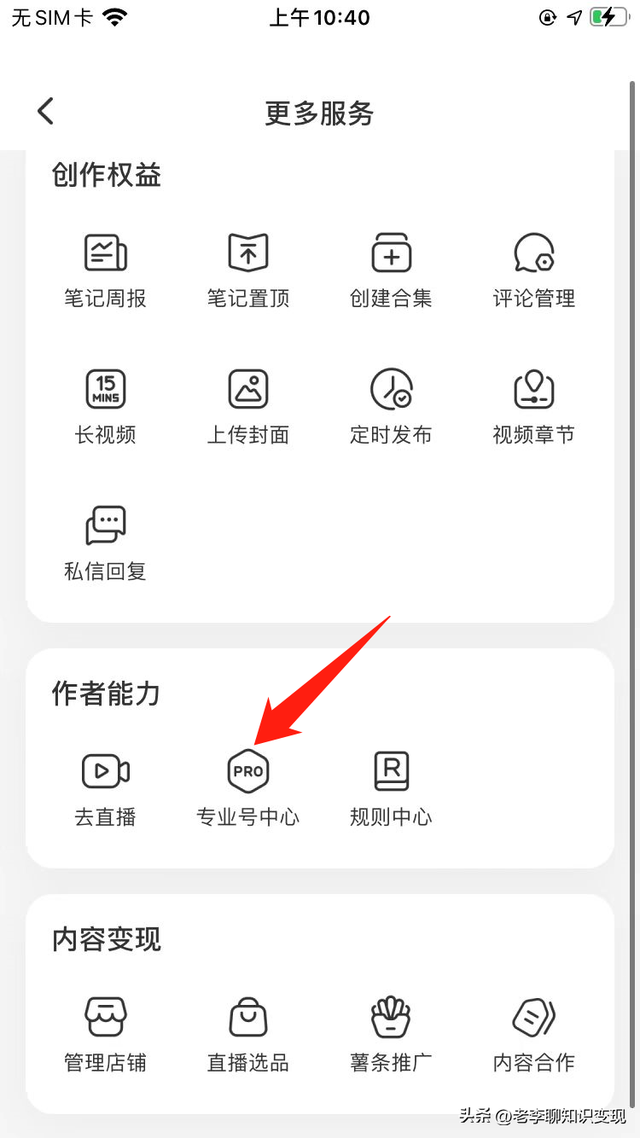Tap 创建合集 to create collection
Screen dimensions: 640x1138
pos(391,268)
